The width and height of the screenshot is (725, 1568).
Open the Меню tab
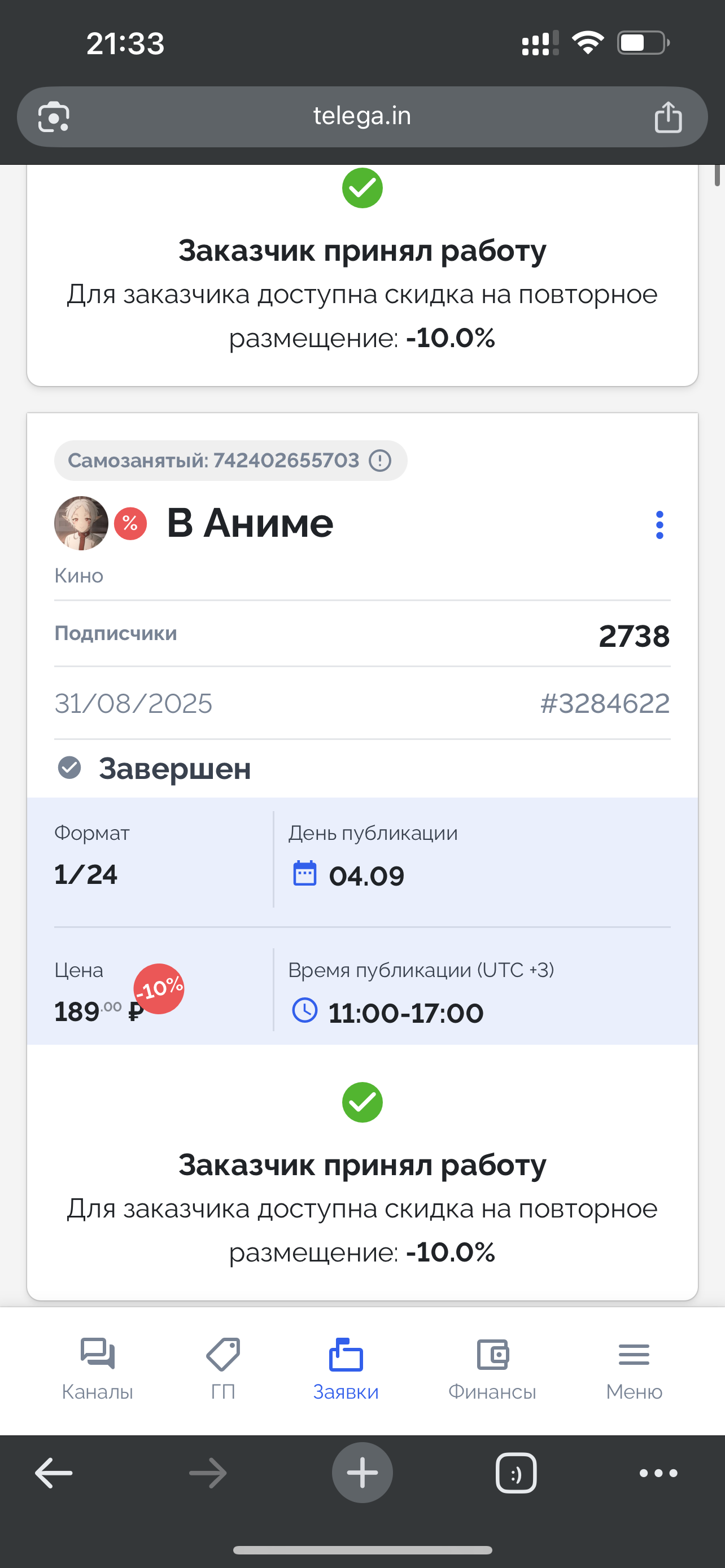pyautogui.click(x=634, y=1367)
